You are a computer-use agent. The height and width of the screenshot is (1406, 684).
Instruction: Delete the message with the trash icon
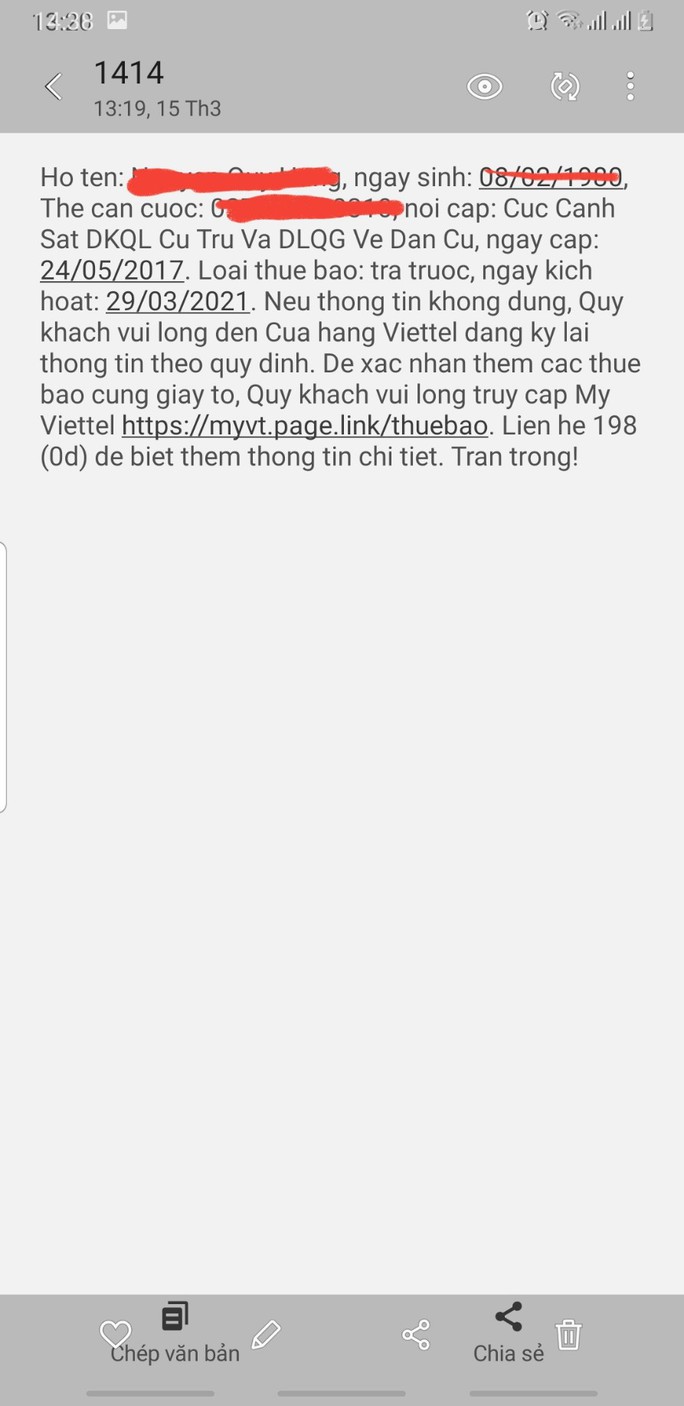point(569,1334)
